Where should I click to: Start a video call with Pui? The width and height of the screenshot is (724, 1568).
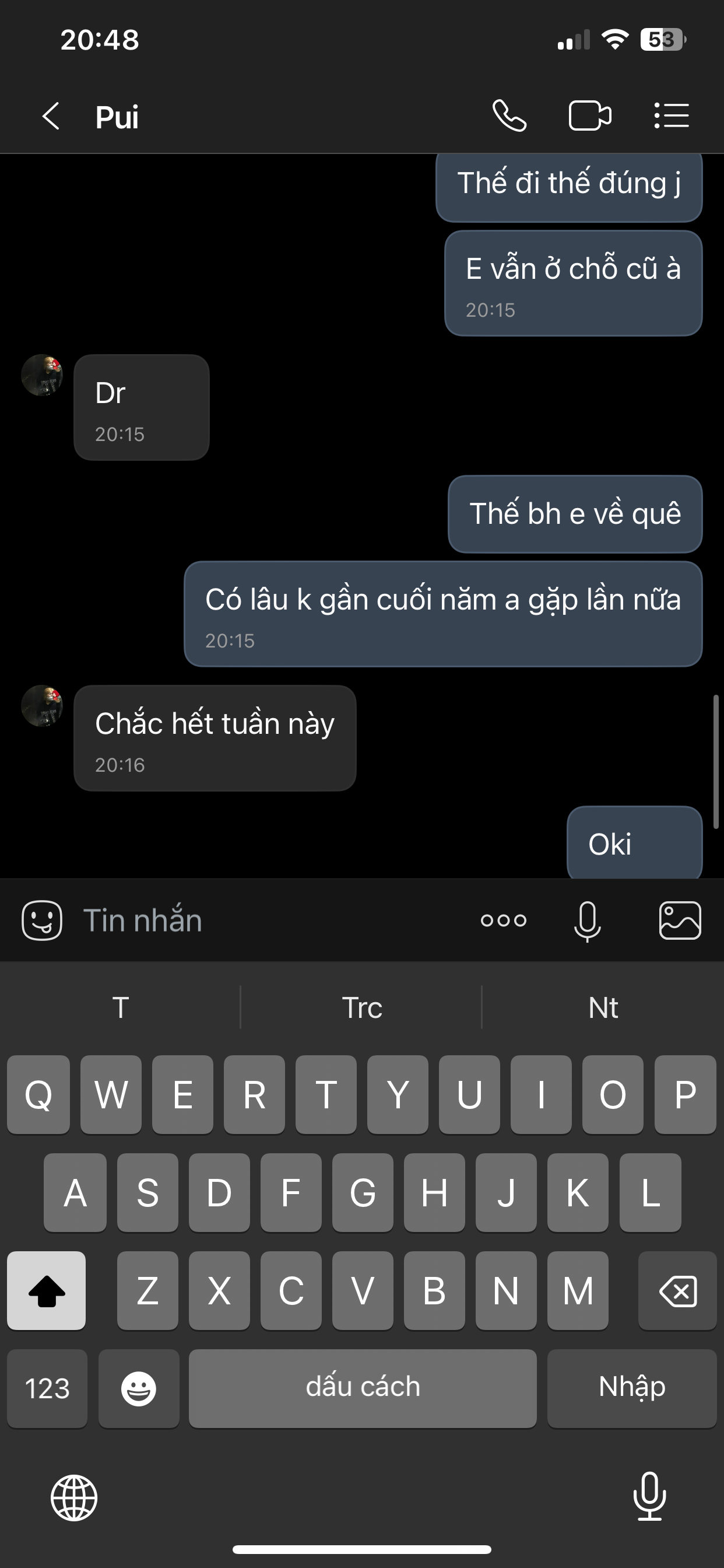pos(589,116)
